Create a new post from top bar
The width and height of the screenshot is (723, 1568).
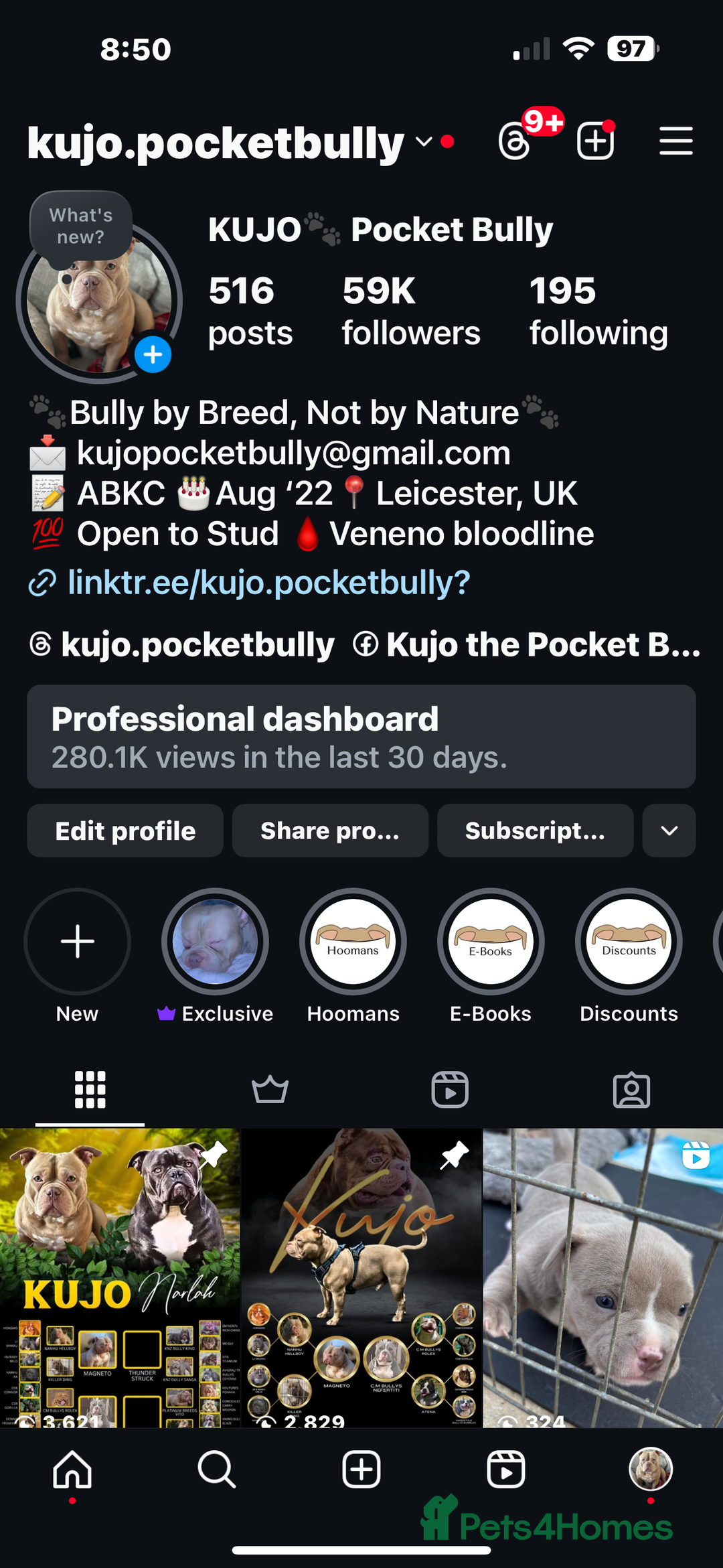[x=595, y=141]
